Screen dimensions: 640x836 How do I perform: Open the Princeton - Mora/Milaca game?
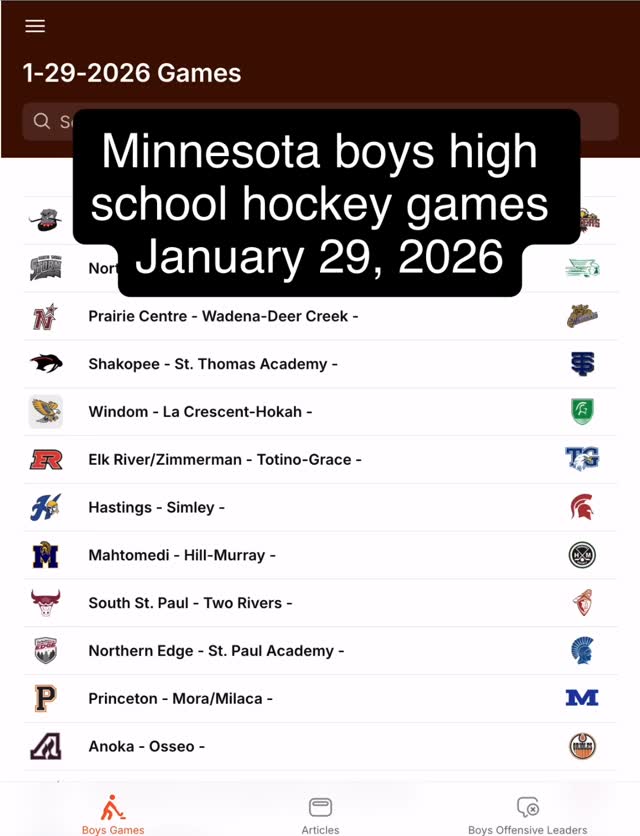click(x=320, y=698)
